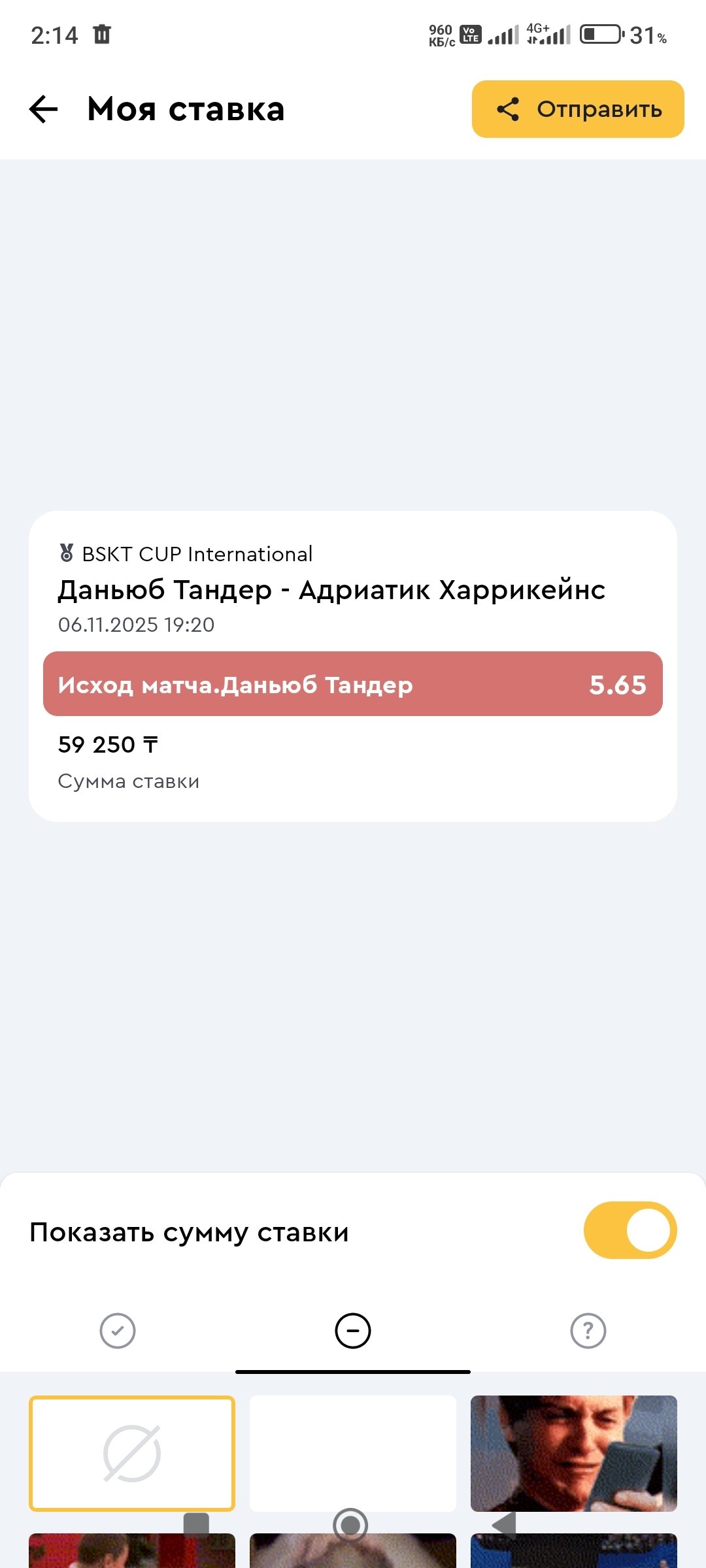Choose the crying man with phone GIF
The width and height of the screenshot is (706, 1568).
pos(574,1454)
